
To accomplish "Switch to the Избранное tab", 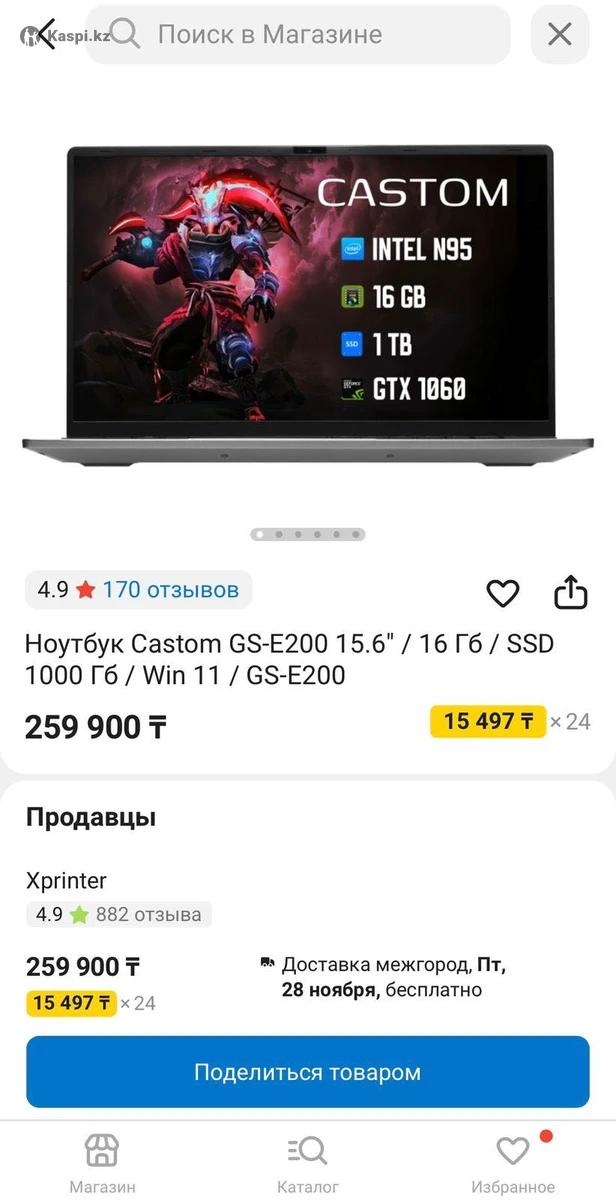I will click(x=513, y=1164).
